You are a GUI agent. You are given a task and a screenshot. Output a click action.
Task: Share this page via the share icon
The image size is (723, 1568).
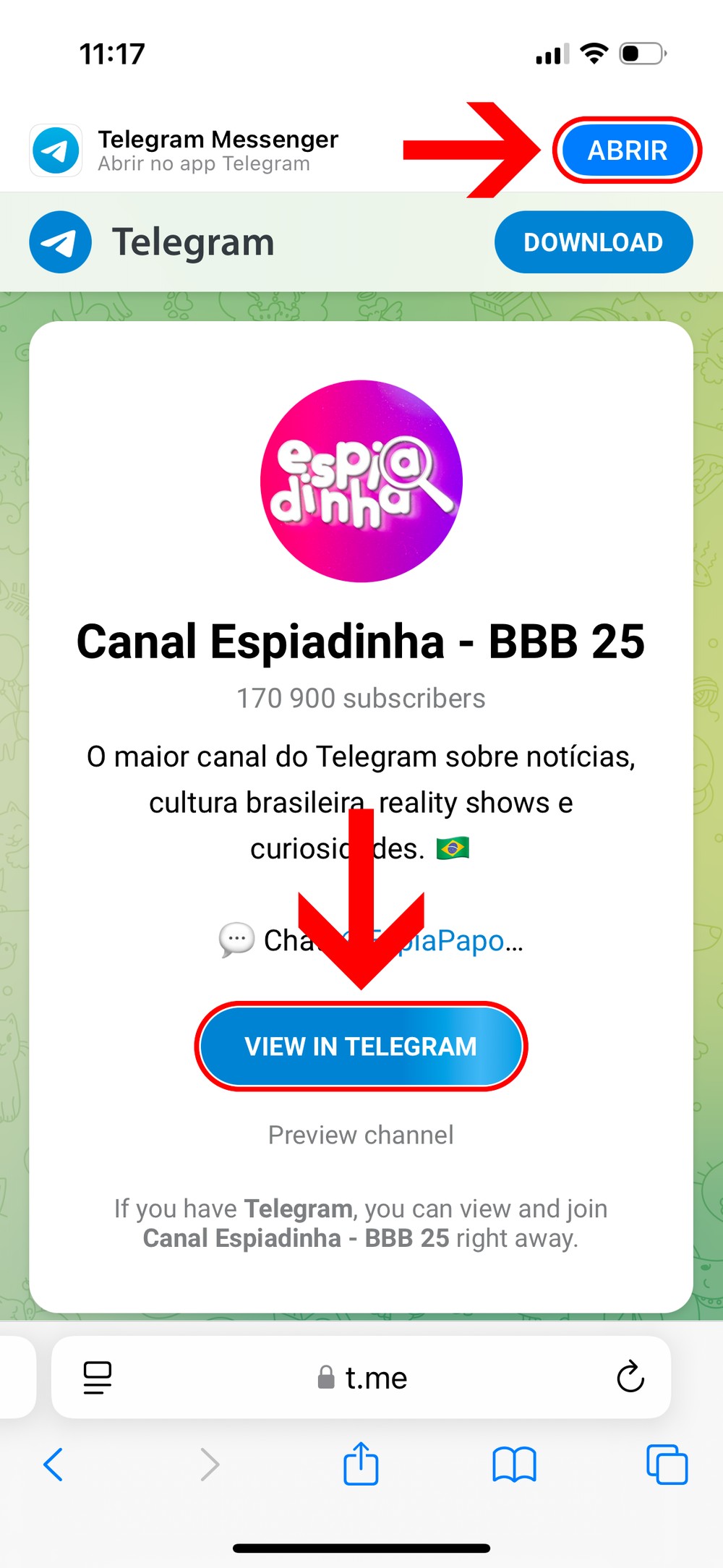[x=361, y=1465]
